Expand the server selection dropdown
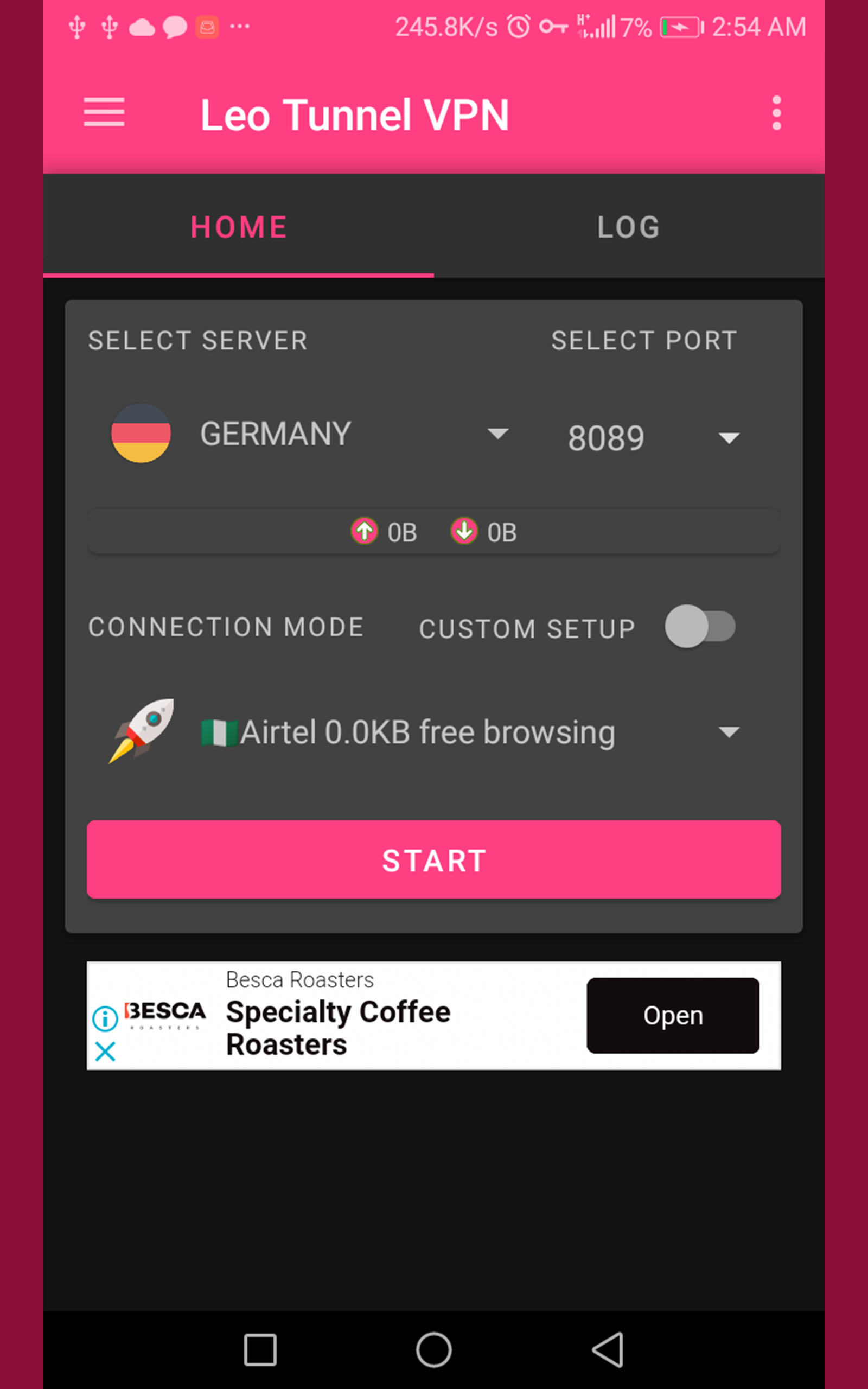The height and width of the screenshot is (1389, 868). pyautogui.click(x=499, y=435)
